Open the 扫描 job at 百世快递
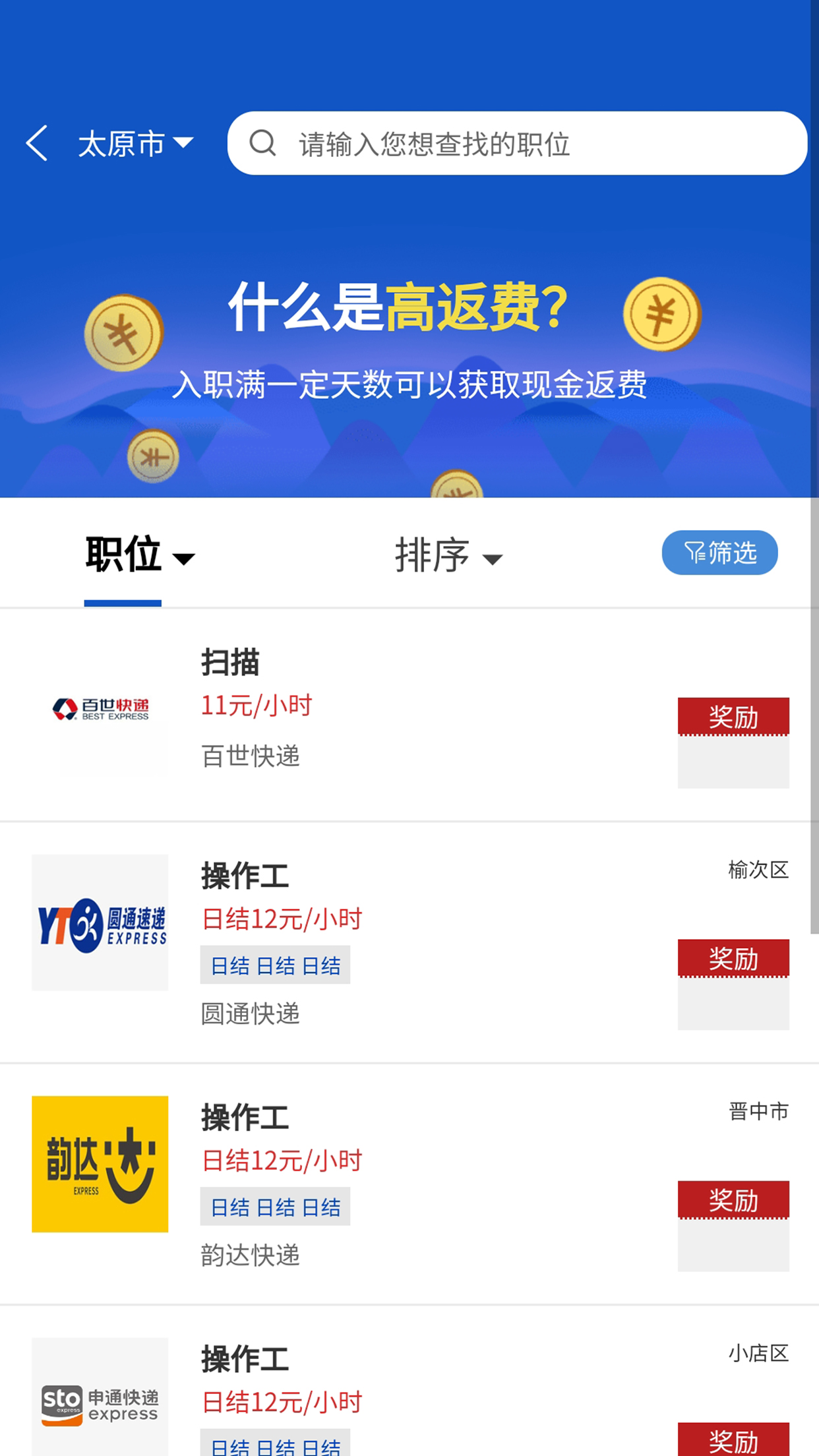Screen dimensions: 819x1456 pos(409,715)
